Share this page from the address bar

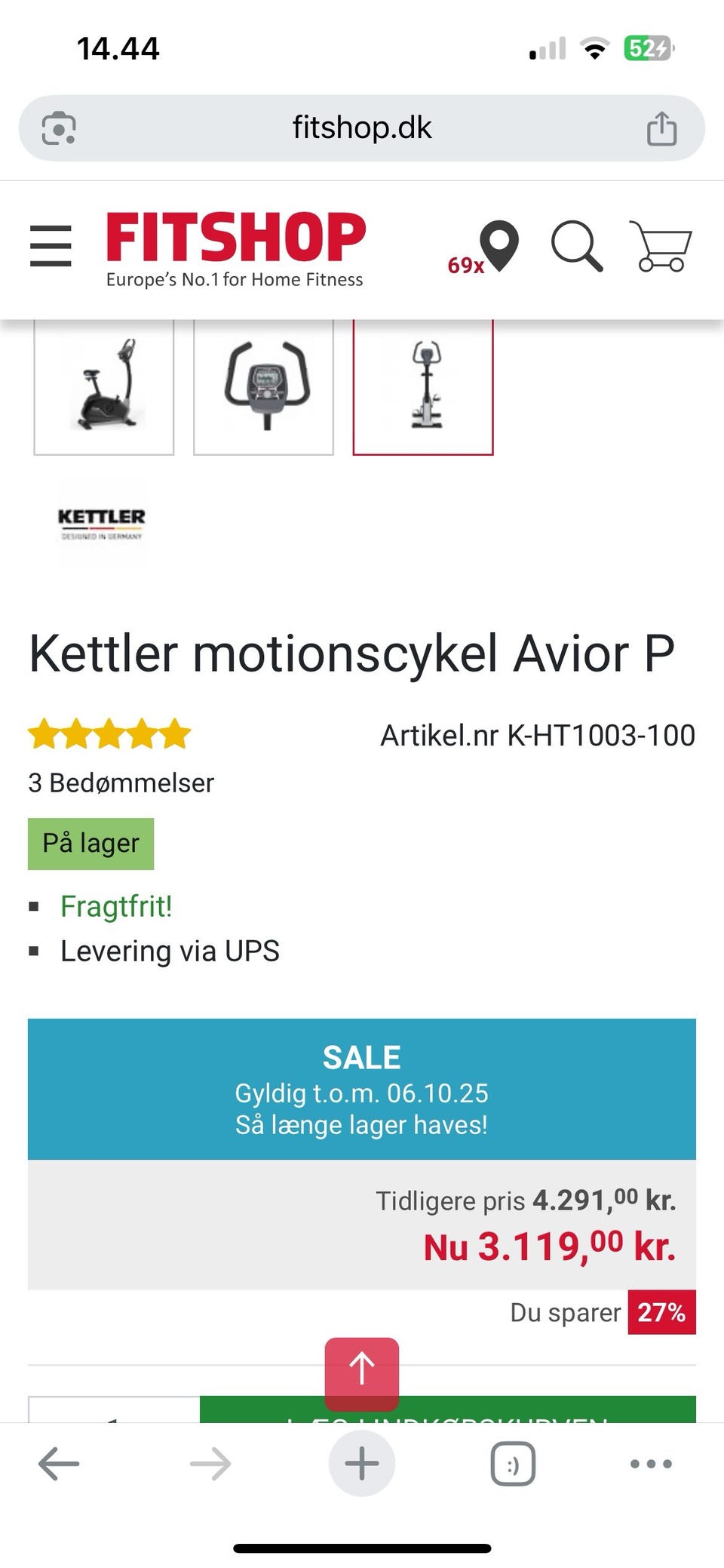(x=661, y=128)
